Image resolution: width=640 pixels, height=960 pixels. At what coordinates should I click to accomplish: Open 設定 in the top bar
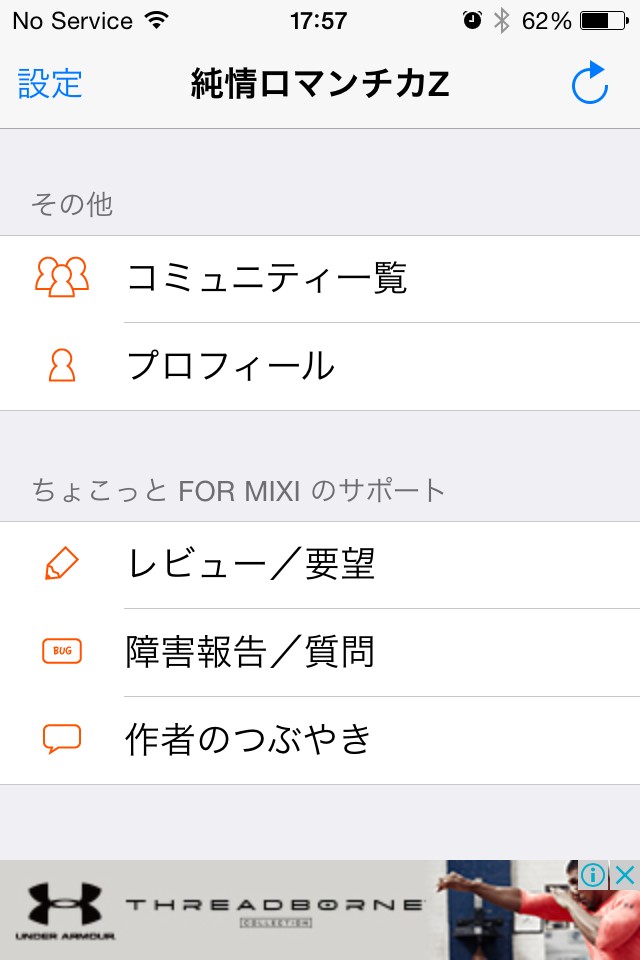click(x=50, y=84)
